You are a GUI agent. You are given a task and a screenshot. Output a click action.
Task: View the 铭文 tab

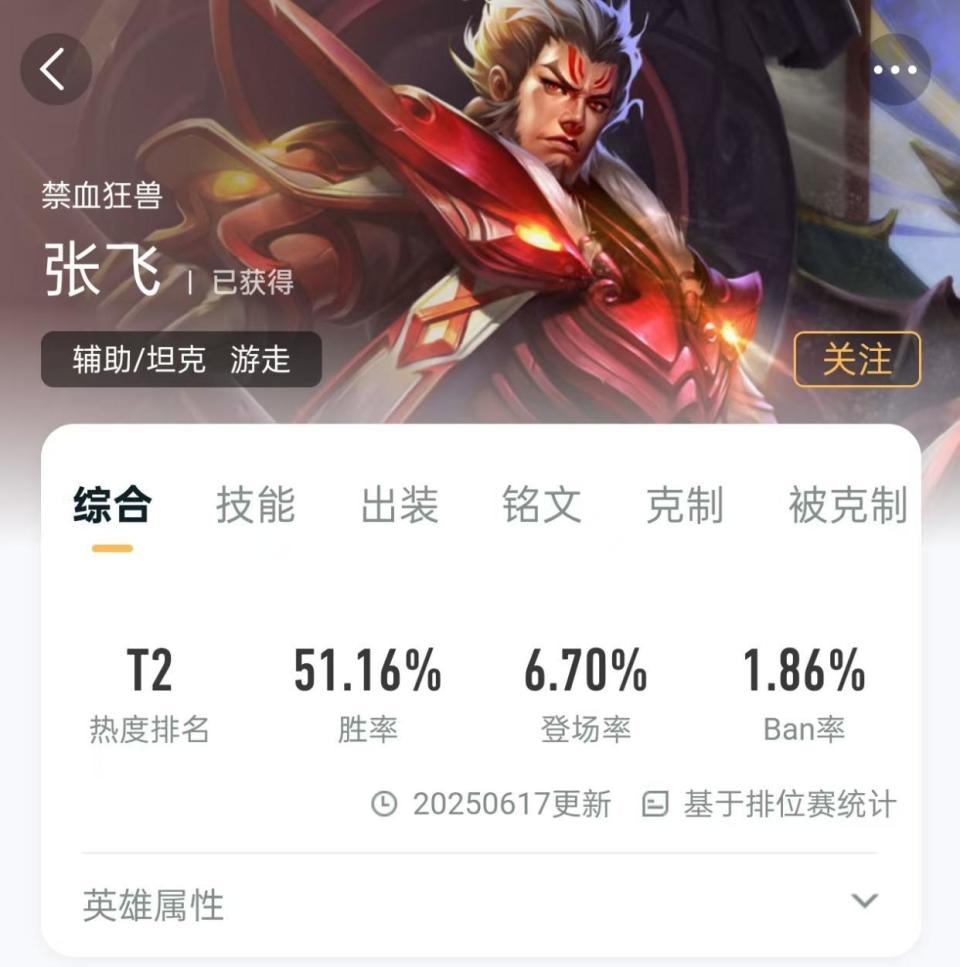click(x=541, y=505)
